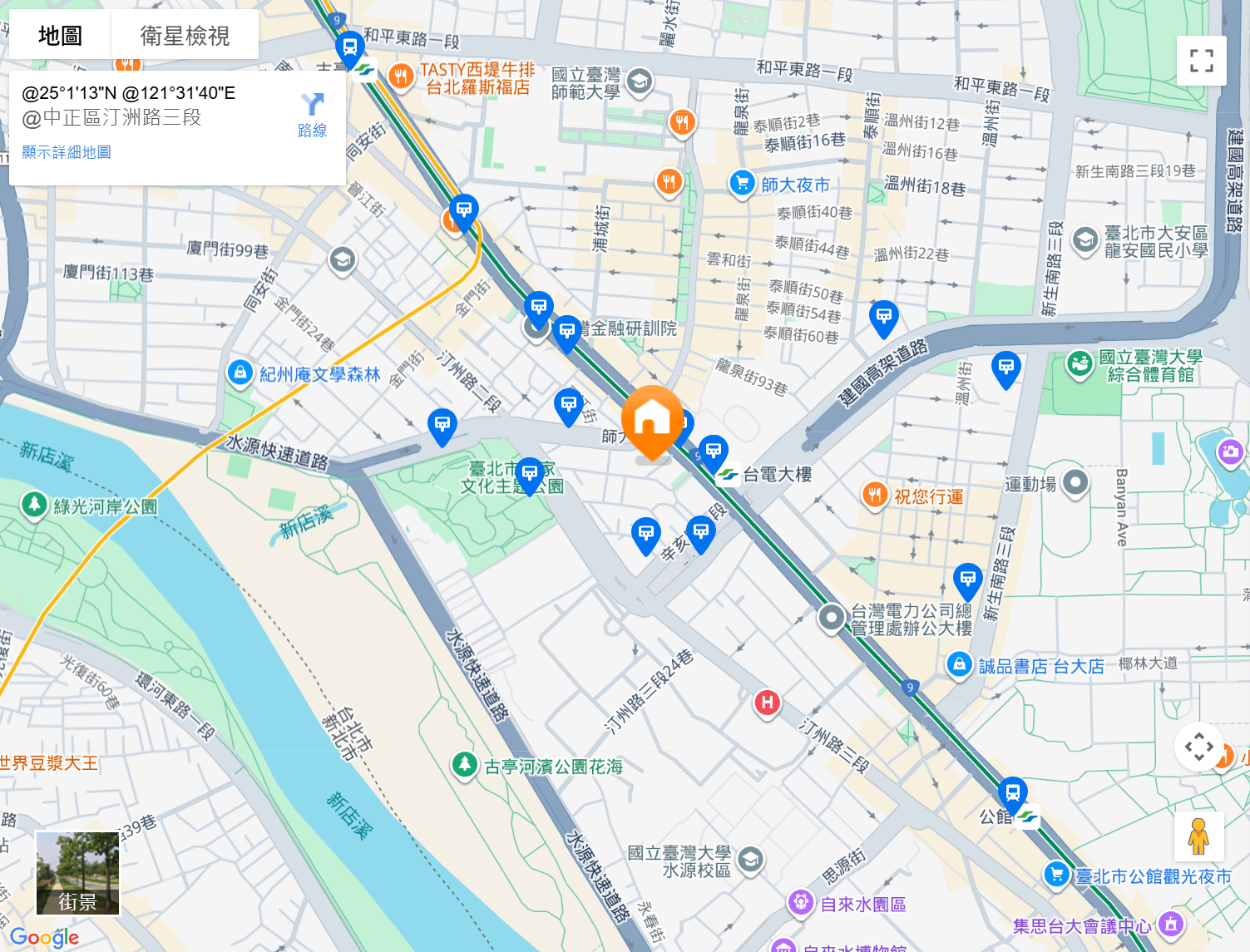Open 路線 directions

(x=312, y=114)
